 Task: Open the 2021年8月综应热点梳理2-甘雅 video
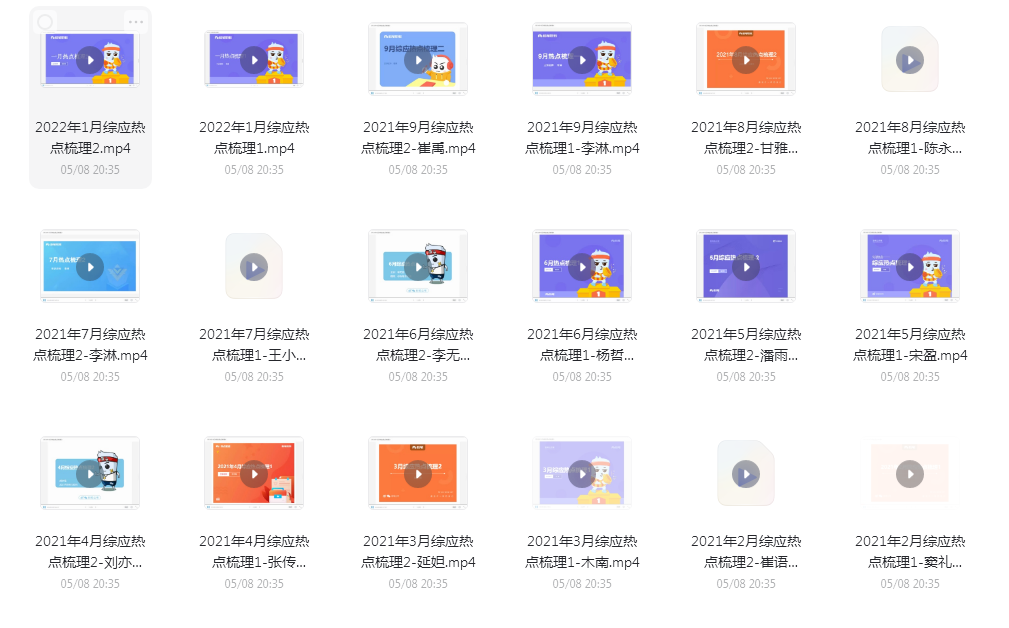point(746,60)
